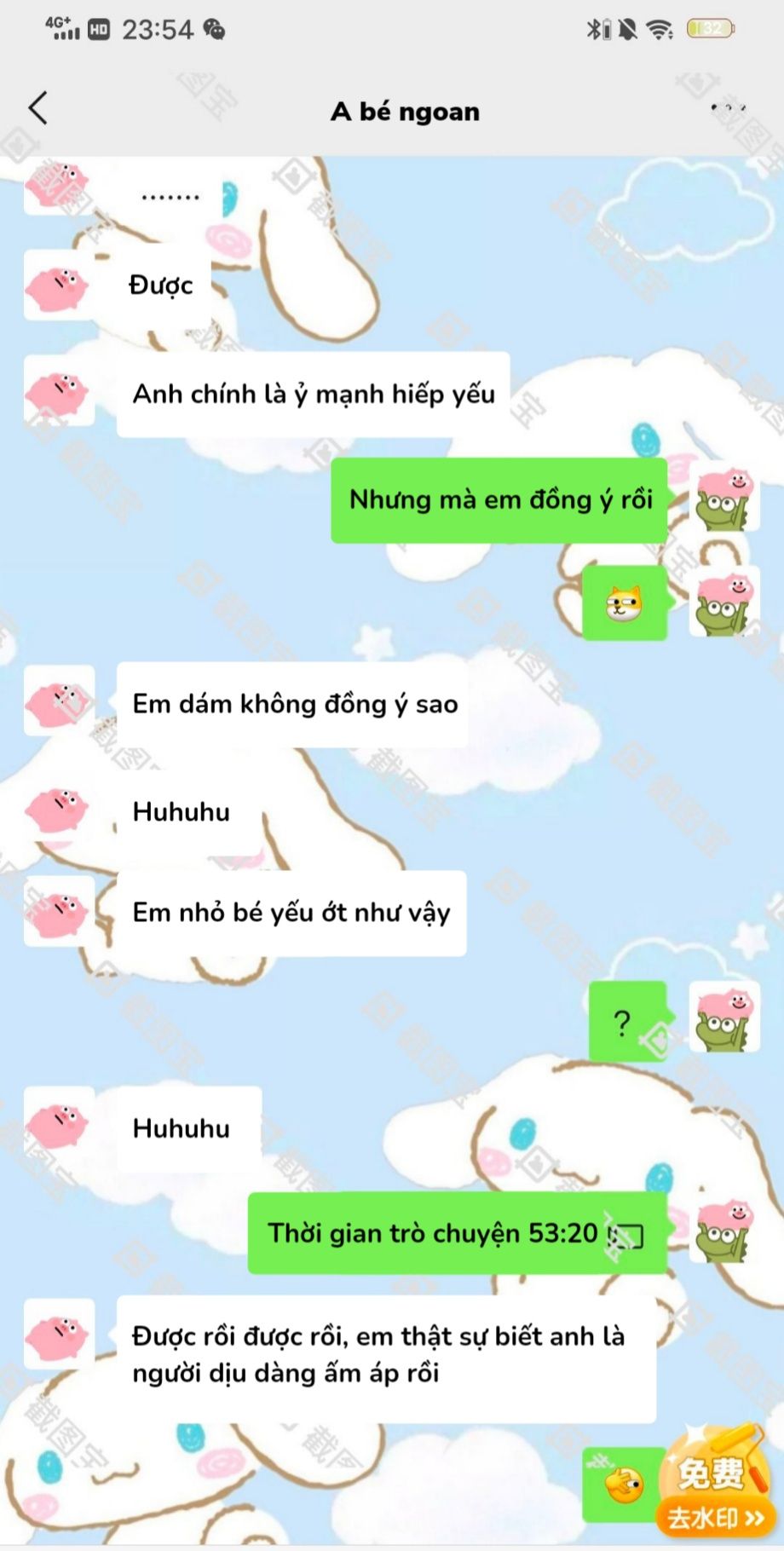Open the chat options menu
This screenshot has height=1551, width=784.
coord(729,109)
